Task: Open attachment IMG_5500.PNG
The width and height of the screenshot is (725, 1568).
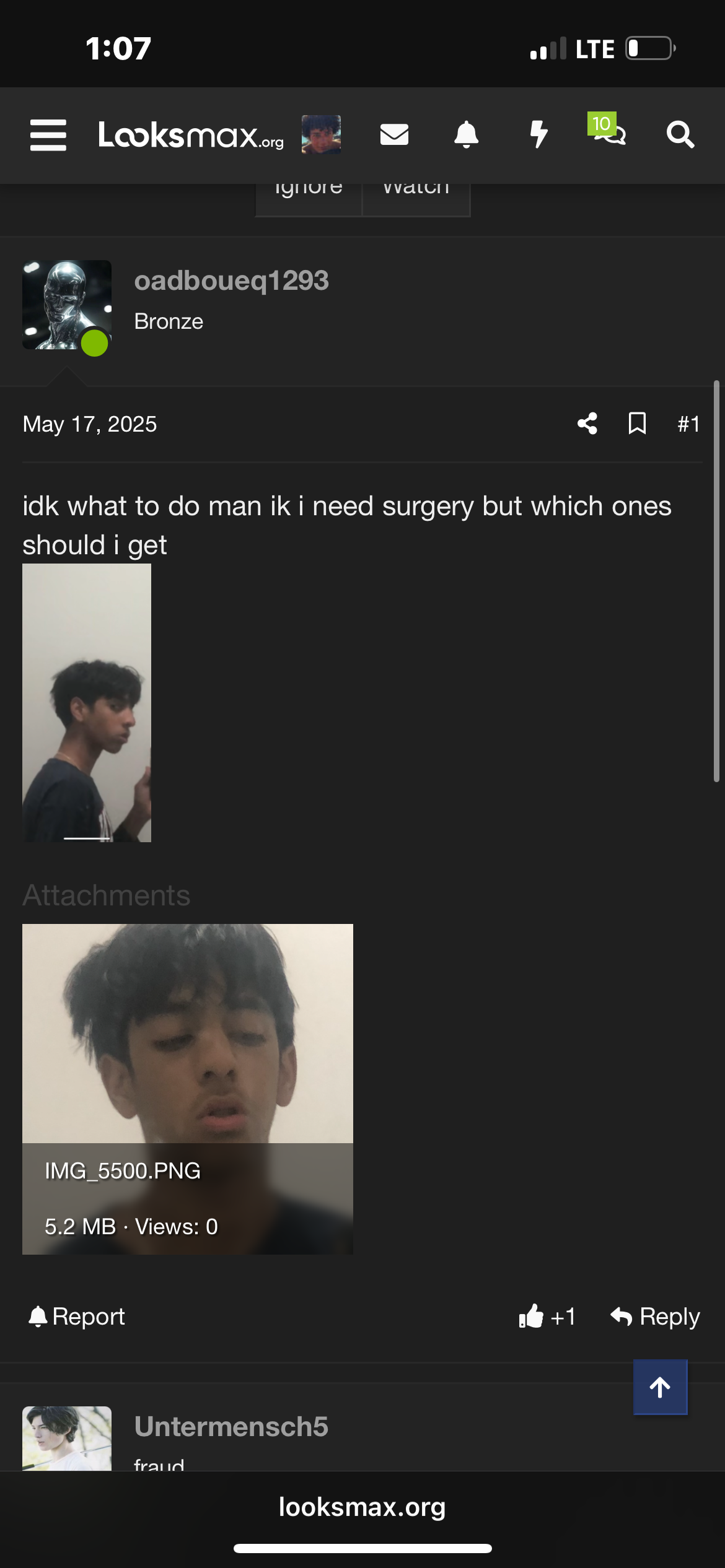Action: 188,1089
